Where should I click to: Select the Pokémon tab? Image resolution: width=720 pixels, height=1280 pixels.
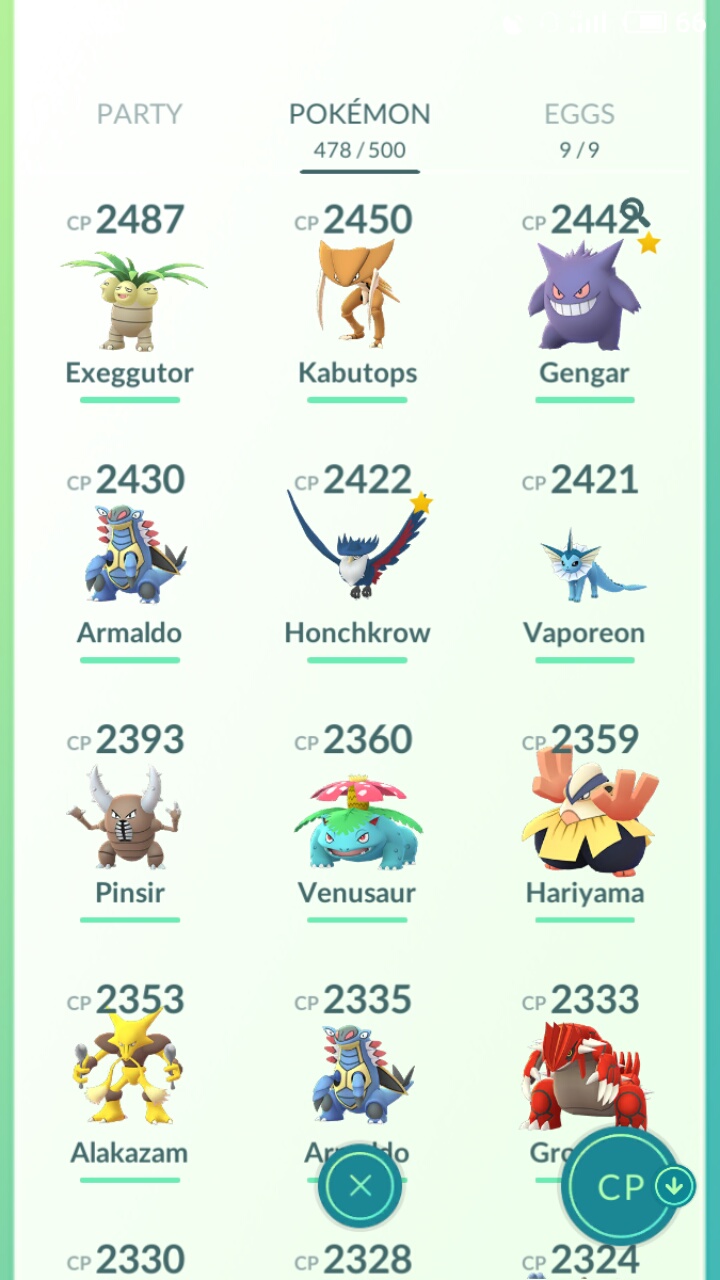(359, 128)
